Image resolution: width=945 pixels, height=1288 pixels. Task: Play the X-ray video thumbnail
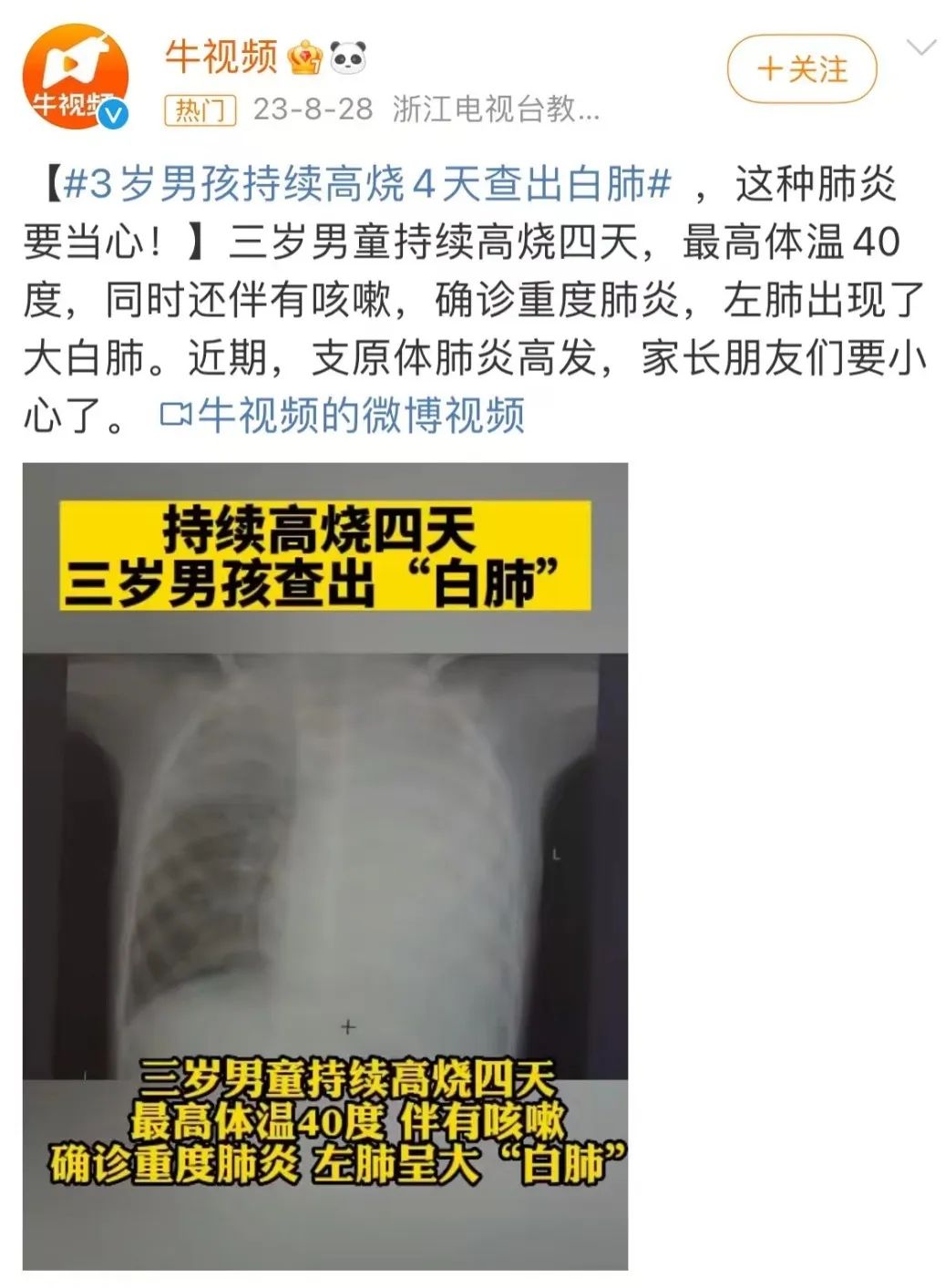325,865
